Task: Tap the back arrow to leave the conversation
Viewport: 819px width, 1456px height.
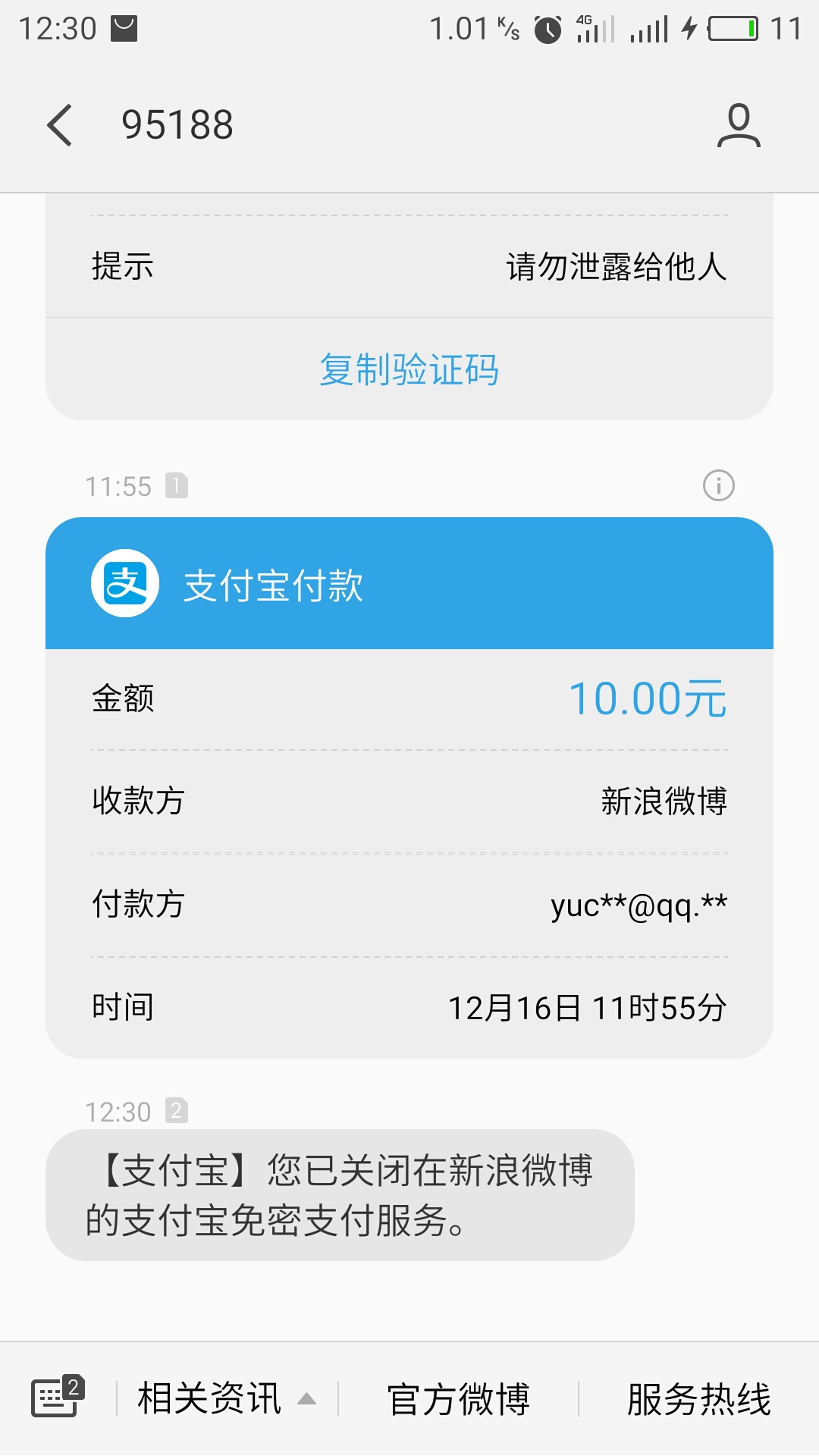Action: click(59, 125)
